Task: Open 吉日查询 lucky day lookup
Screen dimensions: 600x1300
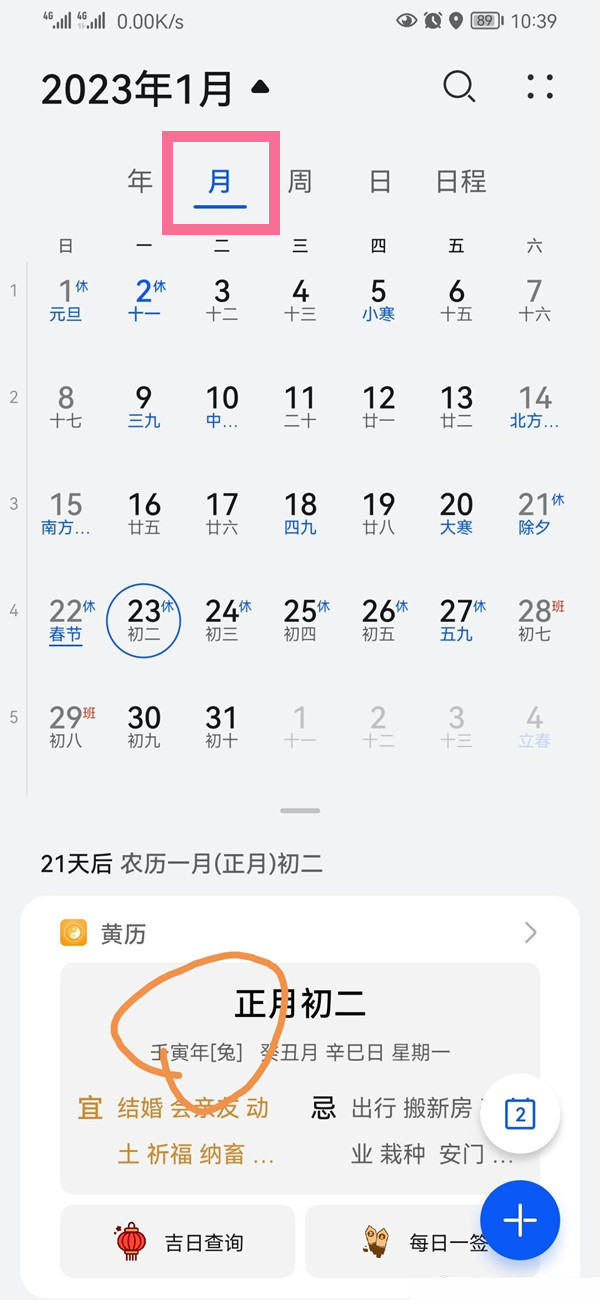Action: (178, 1242)
